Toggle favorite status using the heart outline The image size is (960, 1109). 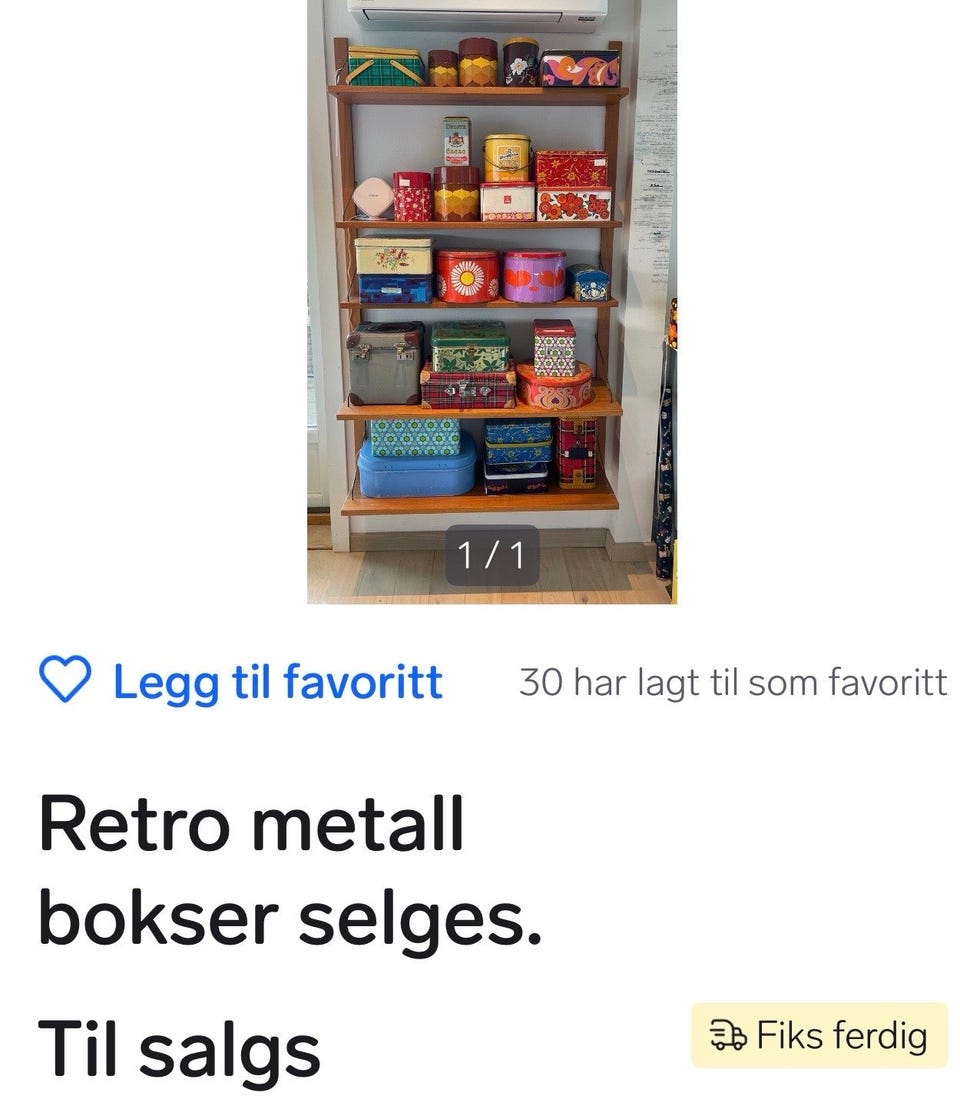(x=63, y=681)
